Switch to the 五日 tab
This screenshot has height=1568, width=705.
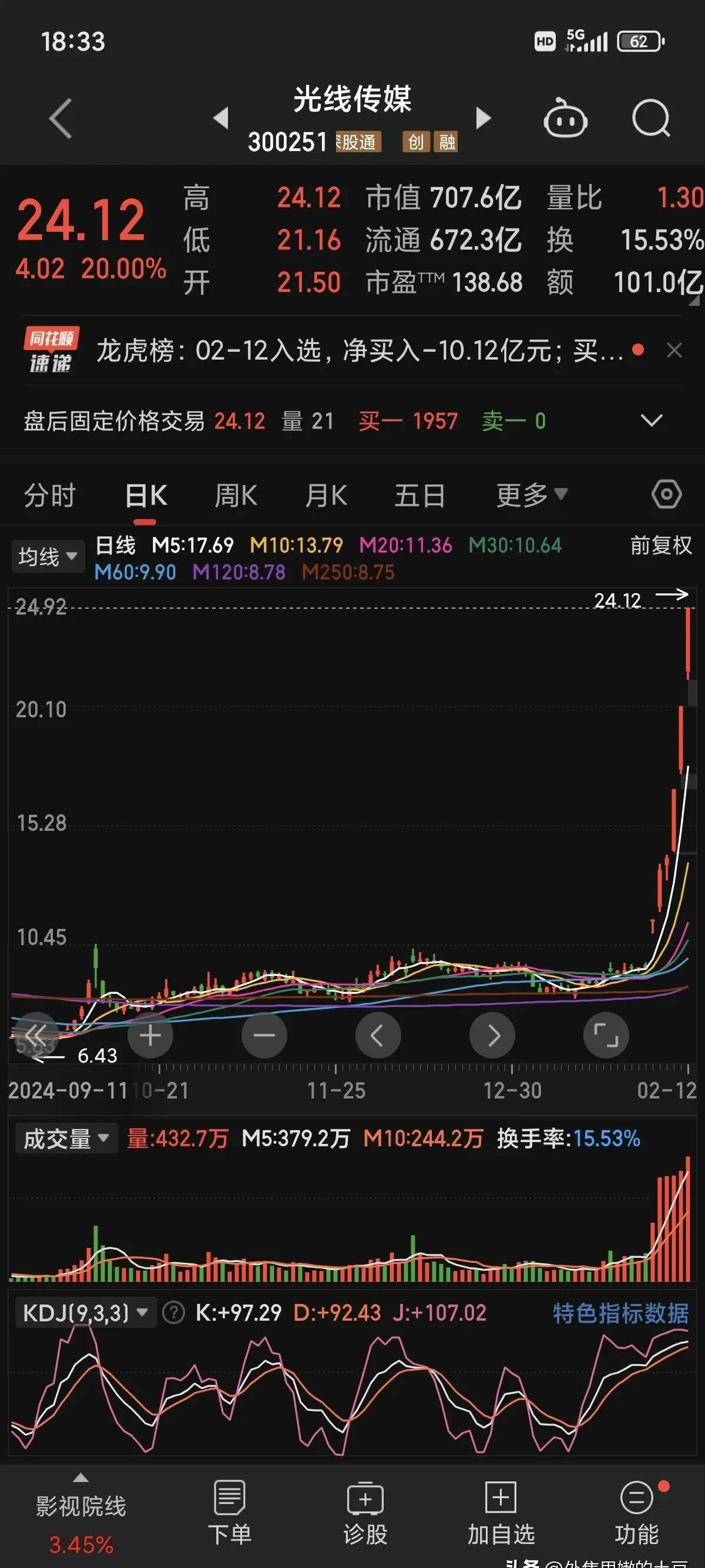coord(419,495)
